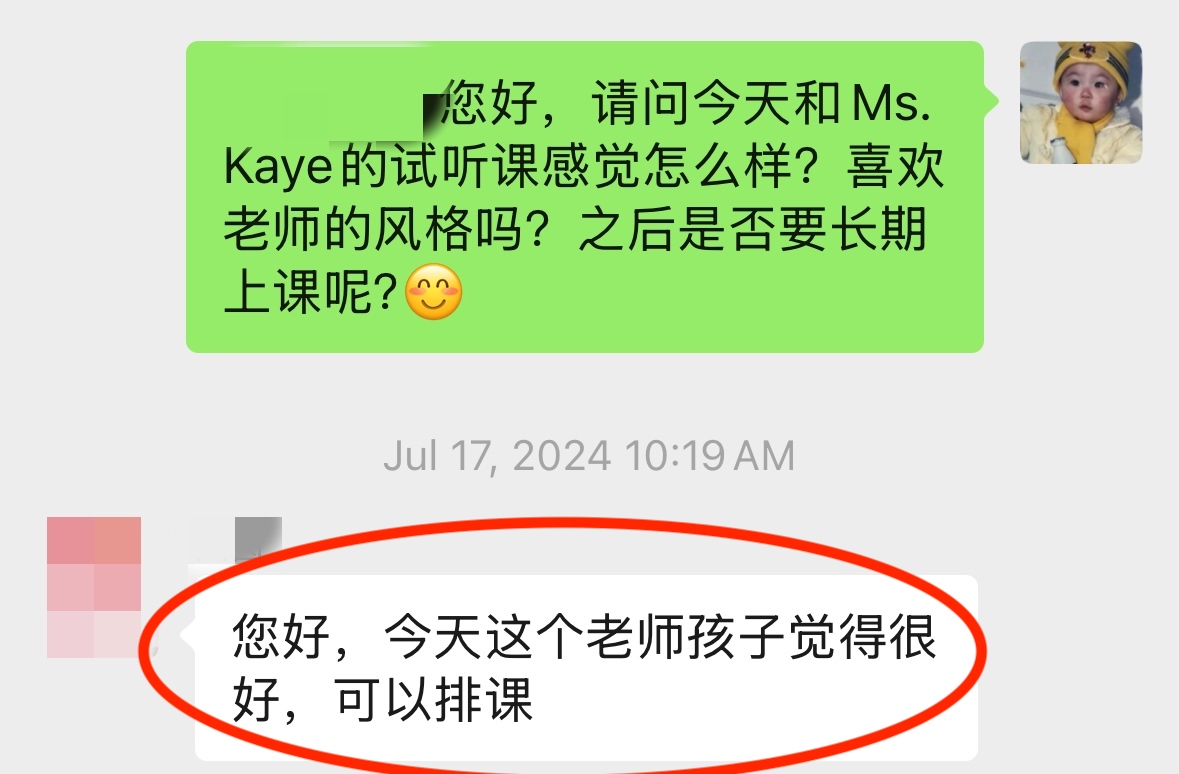Open the baby photo avatar's profile
This screenshot has width=1179, height=774.
(x=1081, y=102)
